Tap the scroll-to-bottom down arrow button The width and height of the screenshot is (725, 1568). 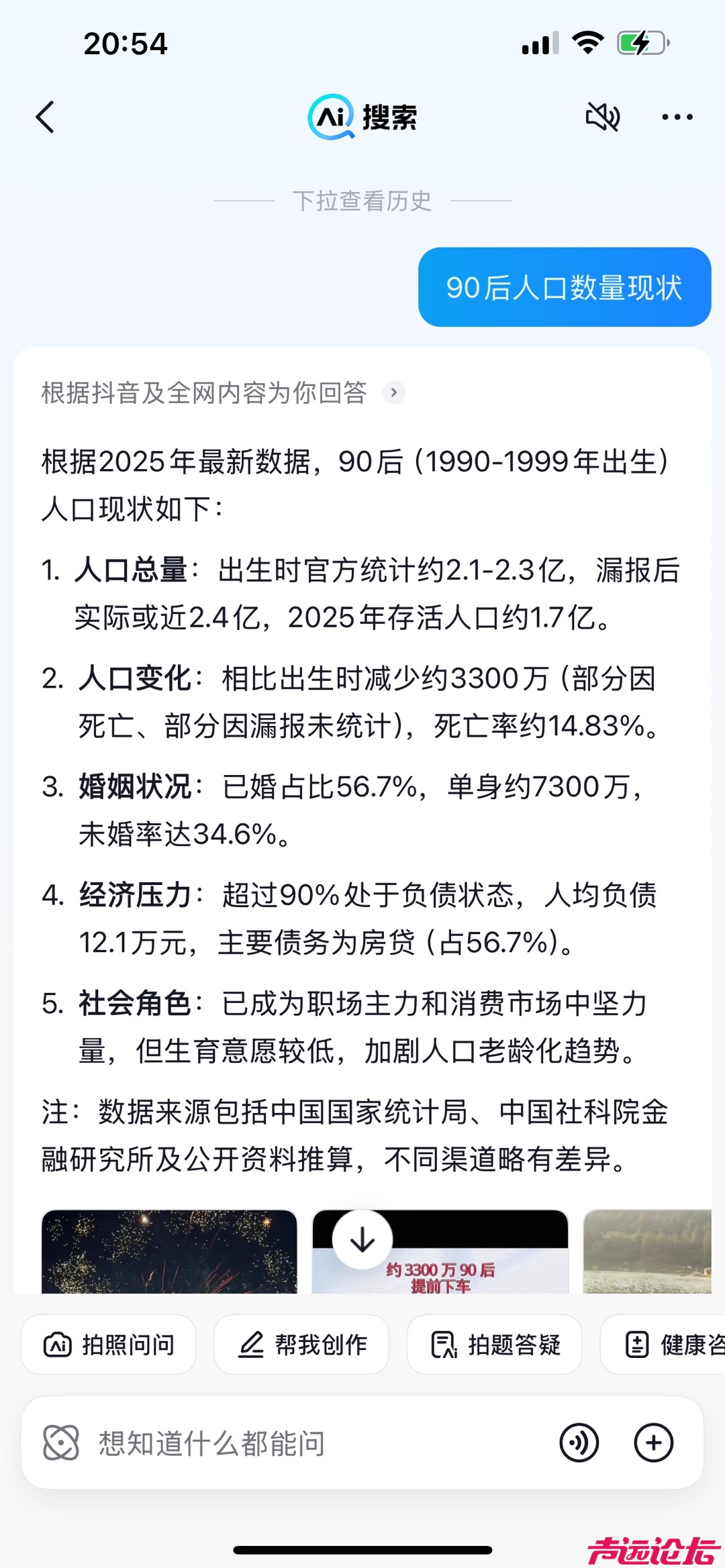pyautogui.click(x=362, y=1239)
